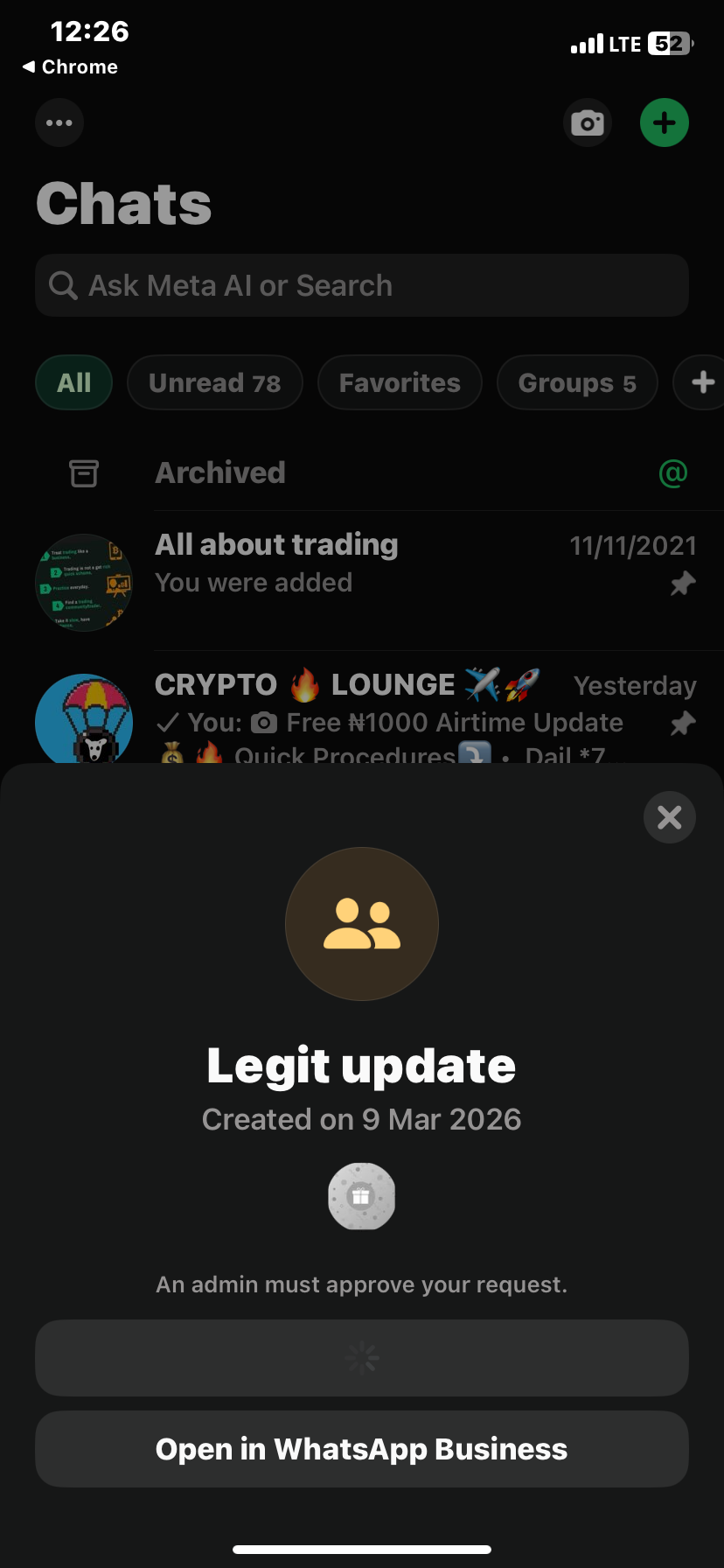Show Favorites chats filter
Screen dimensions: 724x1568
(400, 382)
